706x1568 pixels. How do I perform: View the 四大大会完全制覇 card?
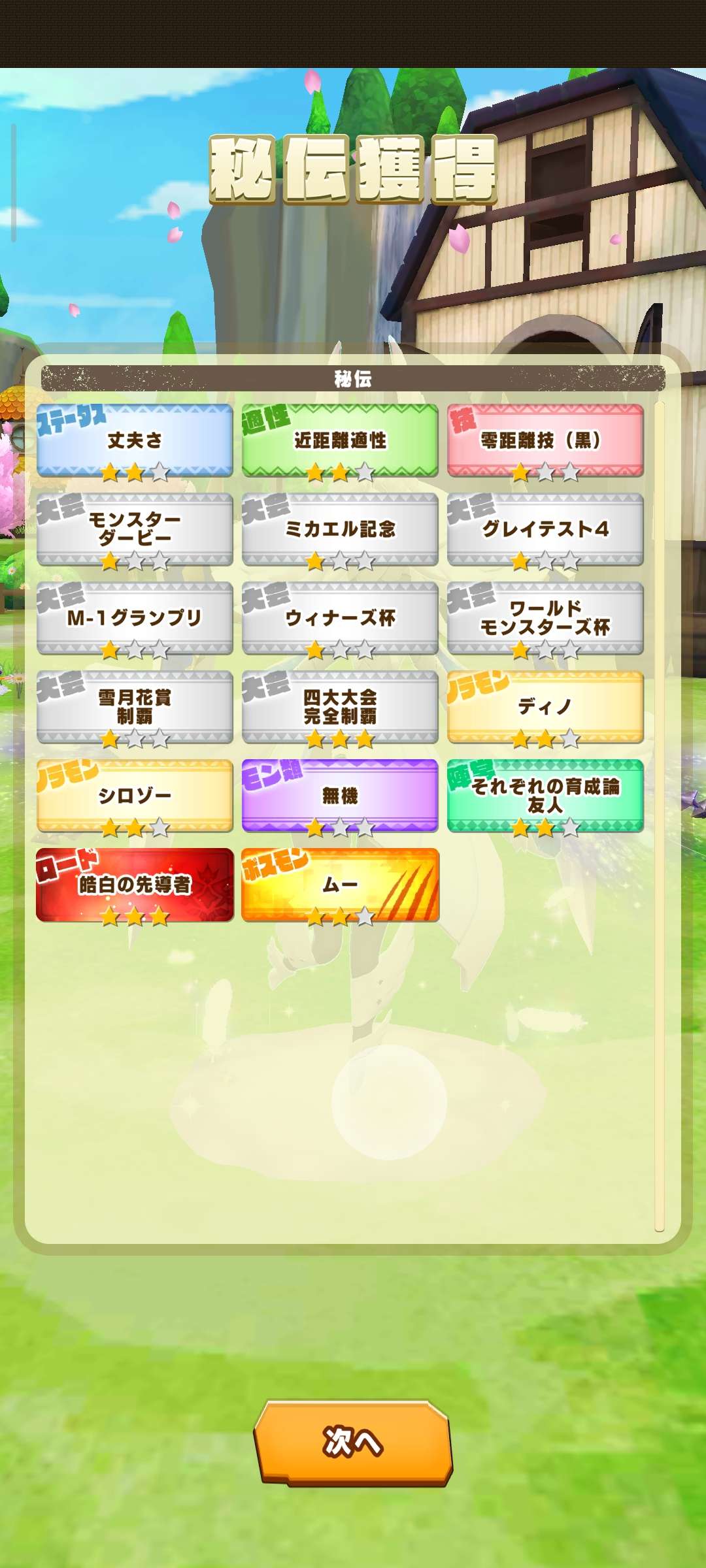(340, 707)
